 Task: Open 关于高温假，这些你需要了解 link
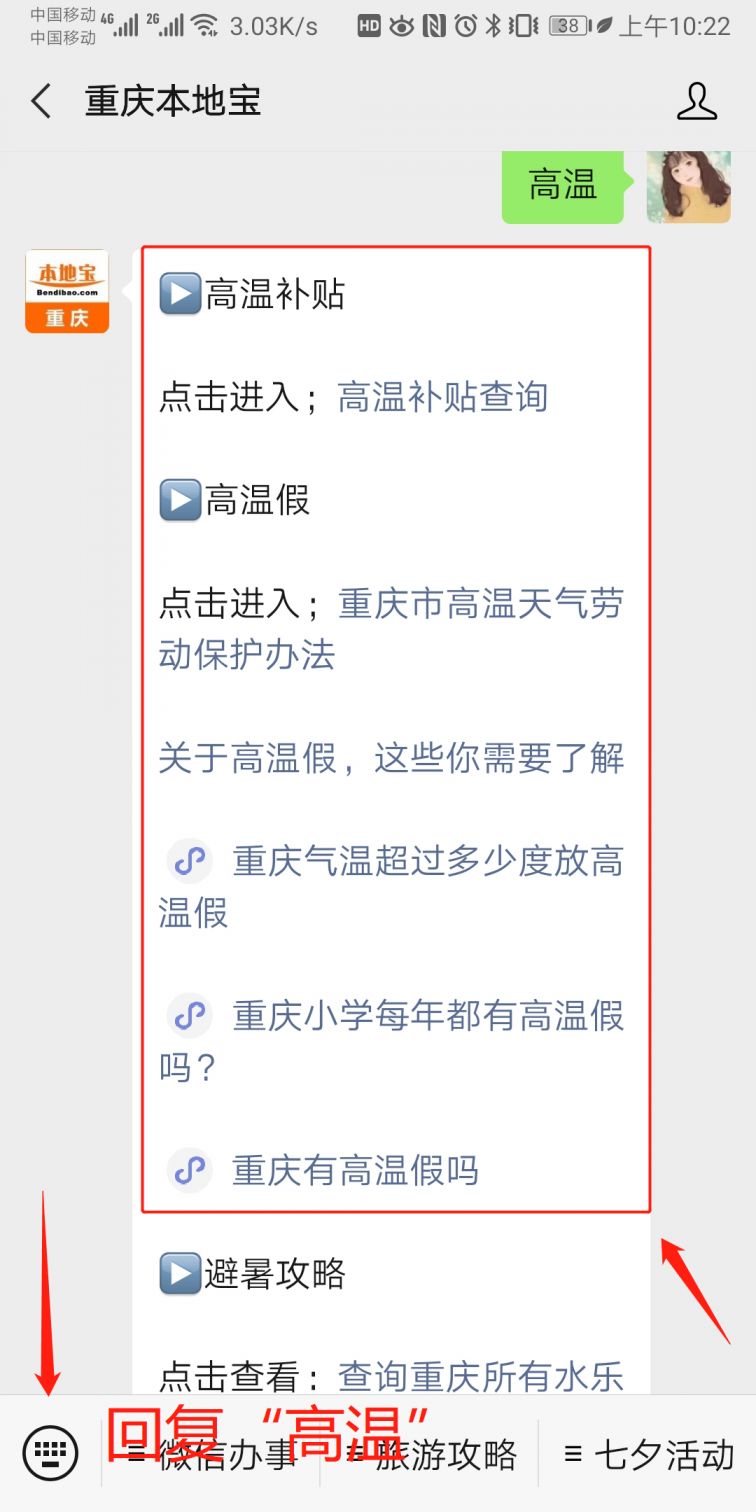pos(391,758)
